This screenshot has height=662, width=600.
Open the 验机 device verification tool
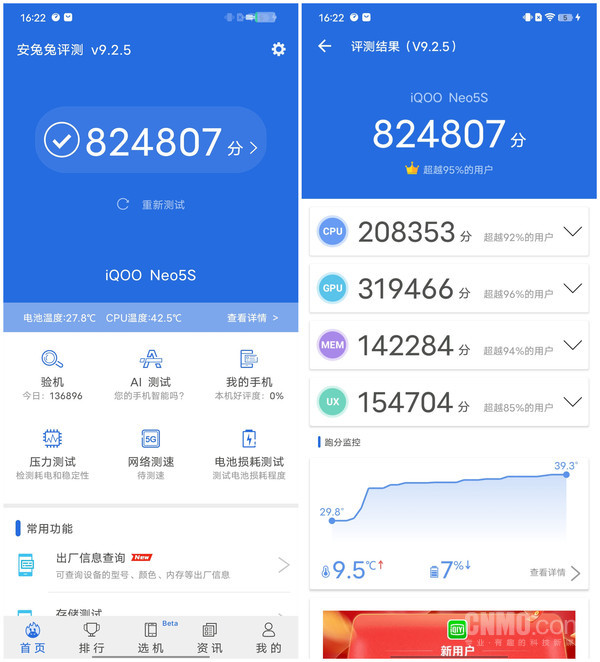[52, 370]
